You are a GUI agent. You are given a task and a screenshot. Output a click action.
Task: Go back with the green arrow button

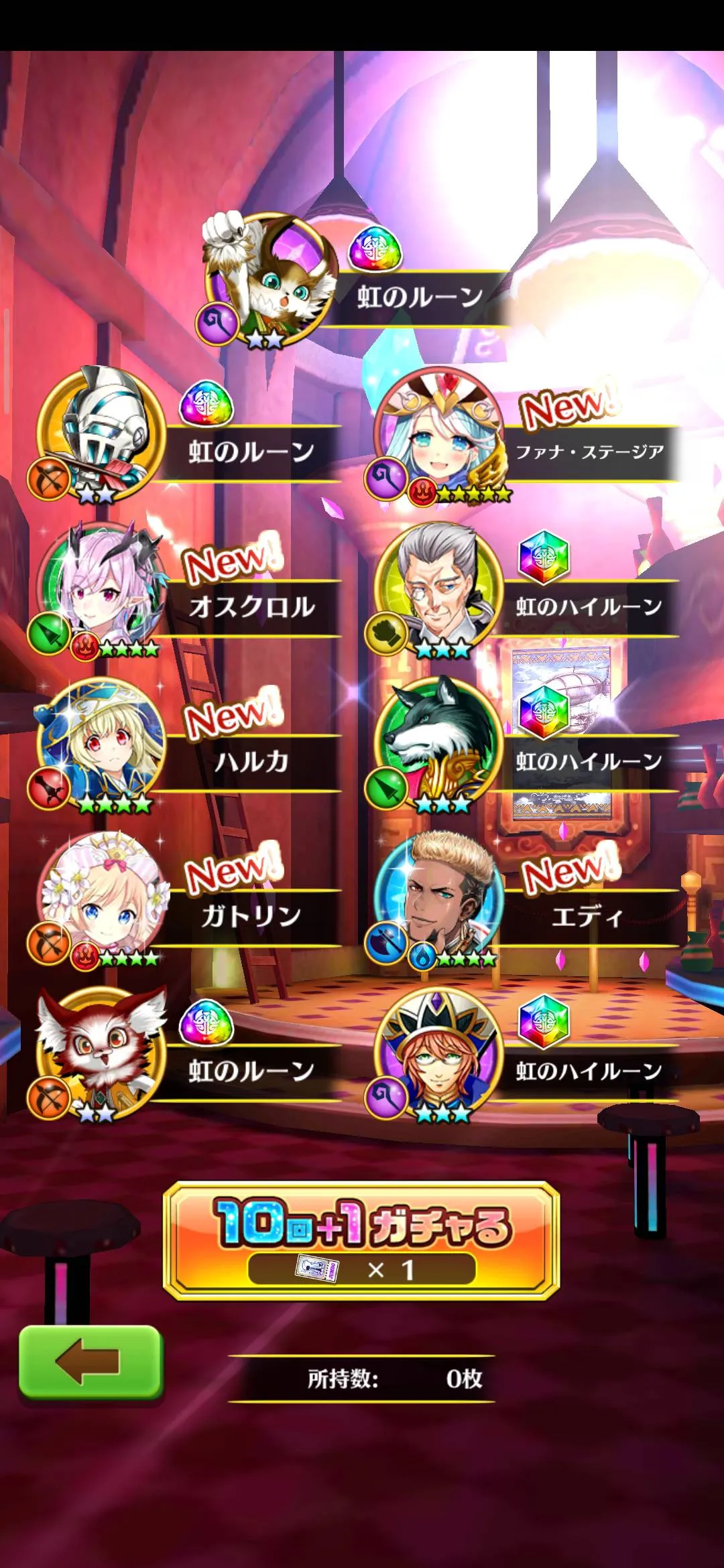[90, 1362]
